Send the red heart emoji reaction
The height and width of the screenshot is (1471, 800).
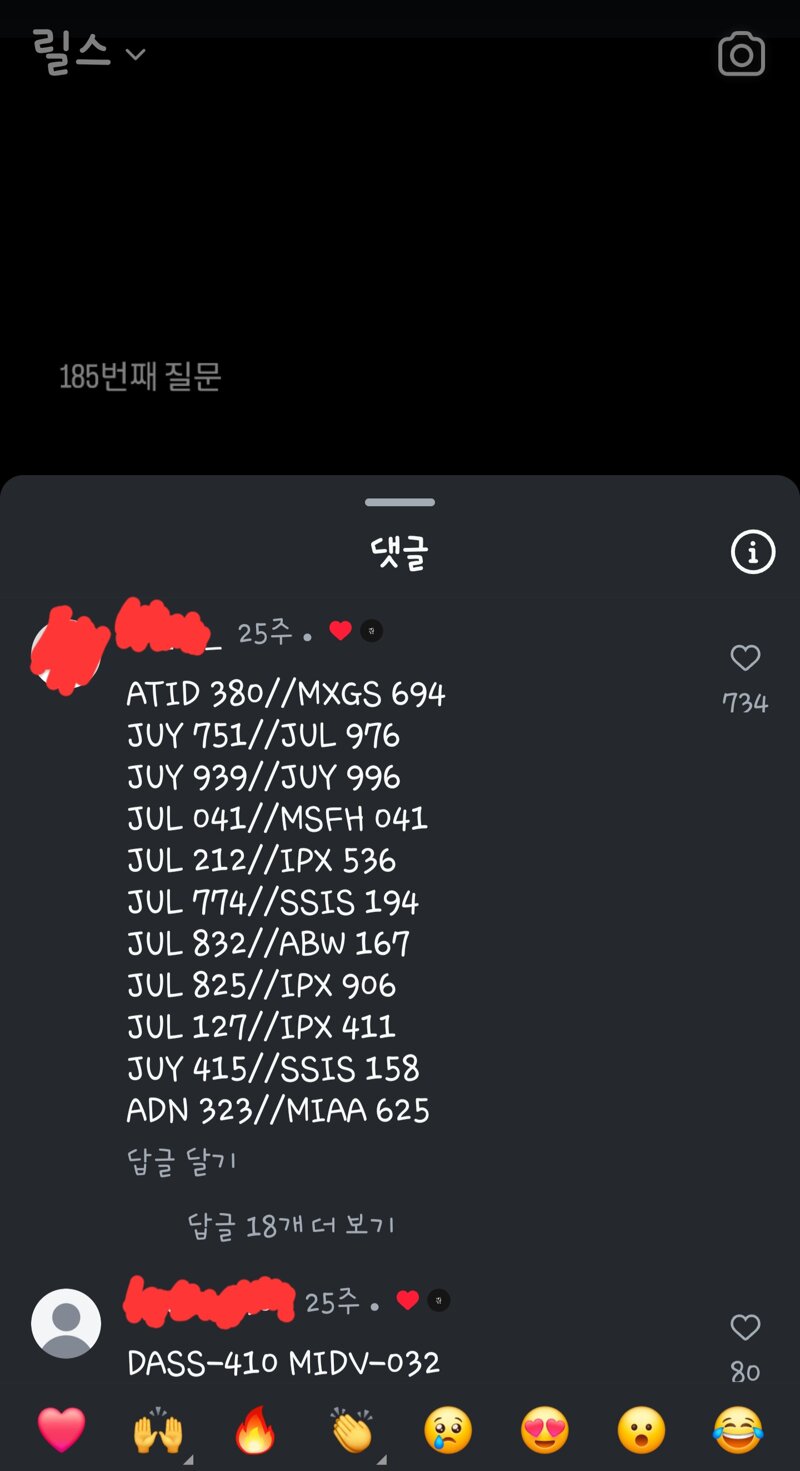tap(61, 1430)
